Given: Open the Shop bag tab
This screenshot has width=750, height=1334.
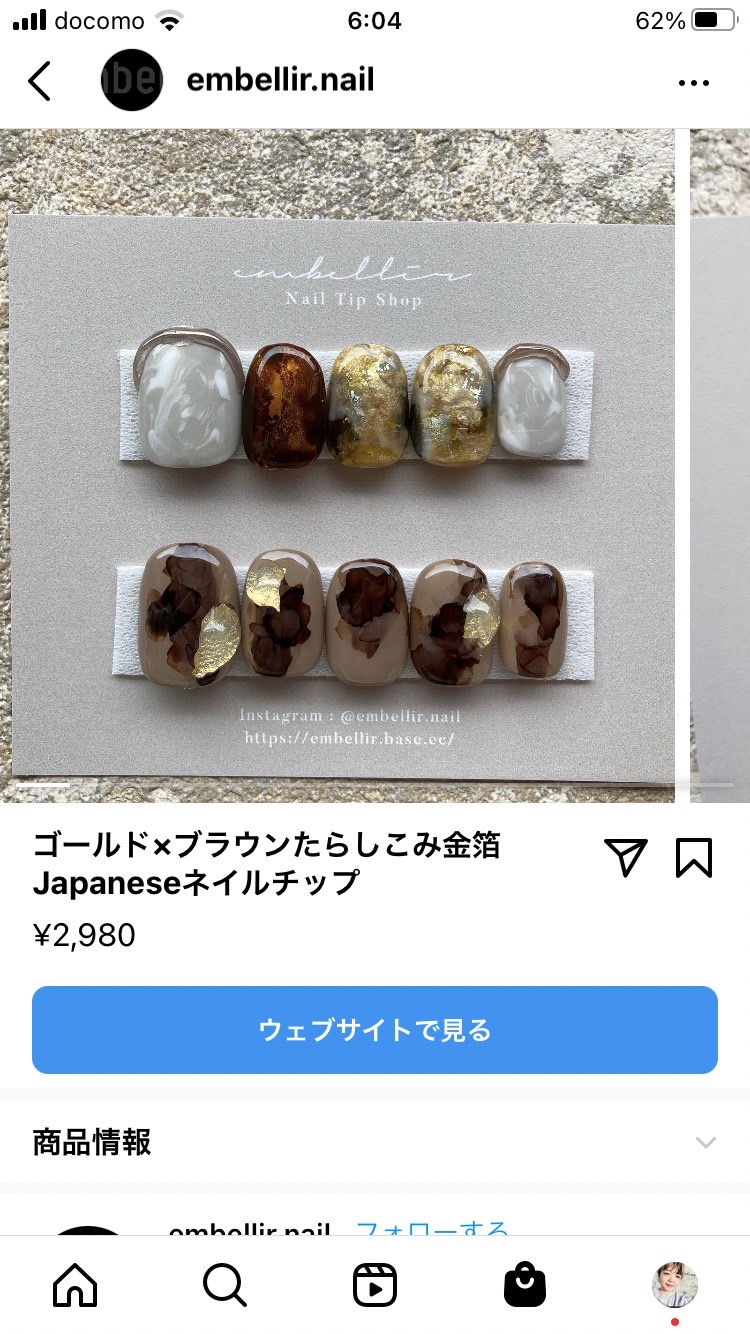Looking at the screenshot, I should pos(525,1285).
